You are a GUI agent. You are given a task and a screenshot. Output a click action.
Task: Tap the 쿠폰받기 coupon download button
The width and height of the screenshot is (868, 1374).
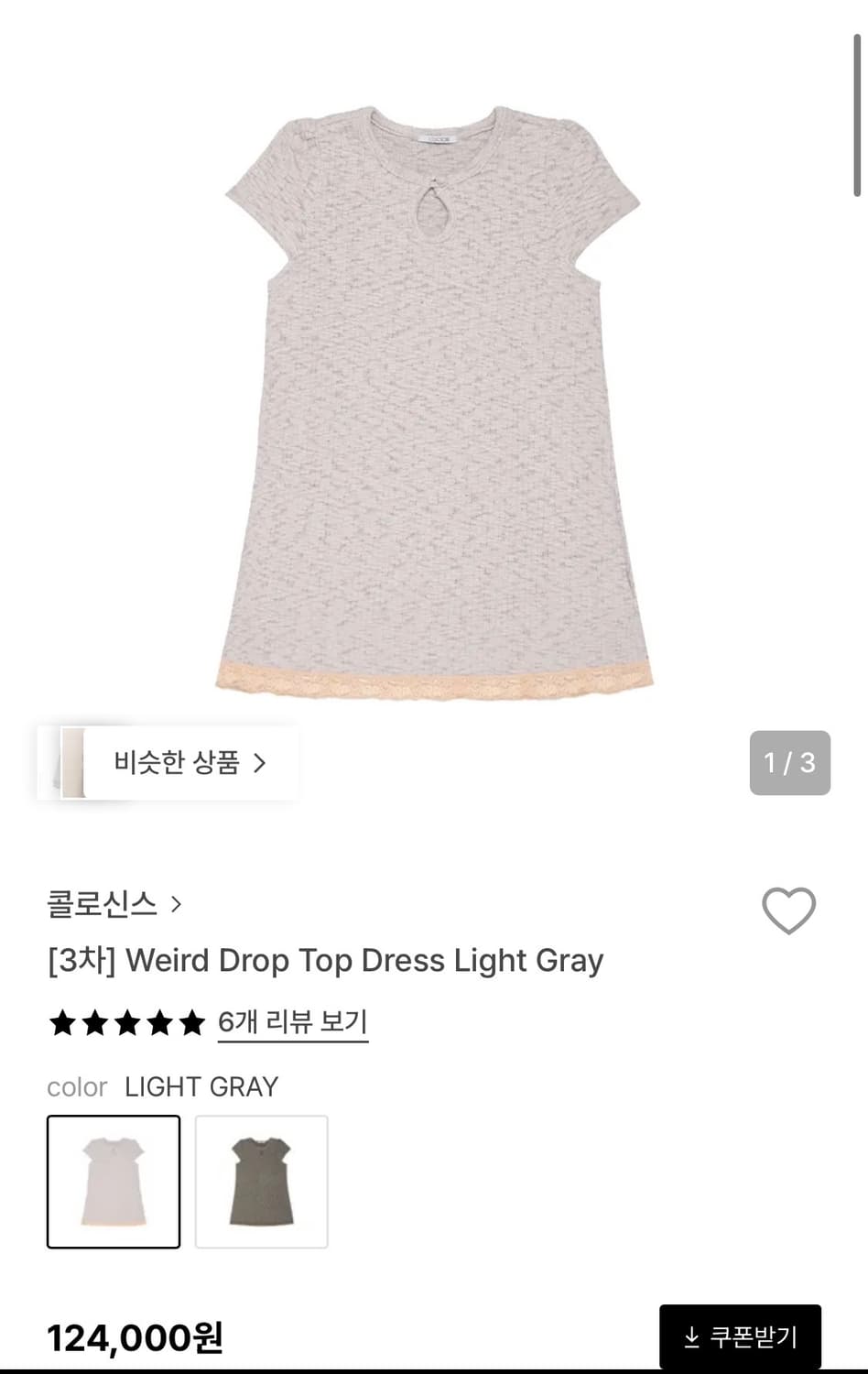coord(737,1336)
